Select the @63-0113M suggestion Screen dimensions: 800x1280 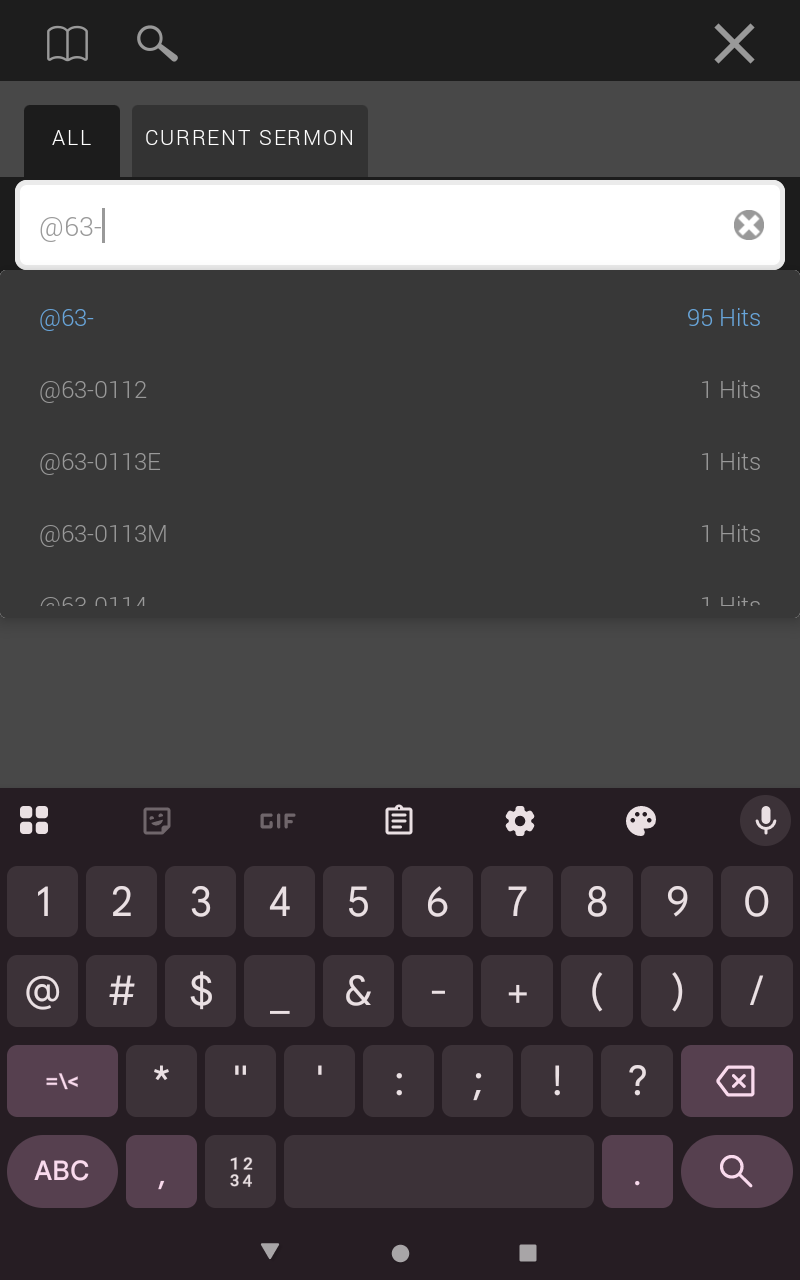400,534
